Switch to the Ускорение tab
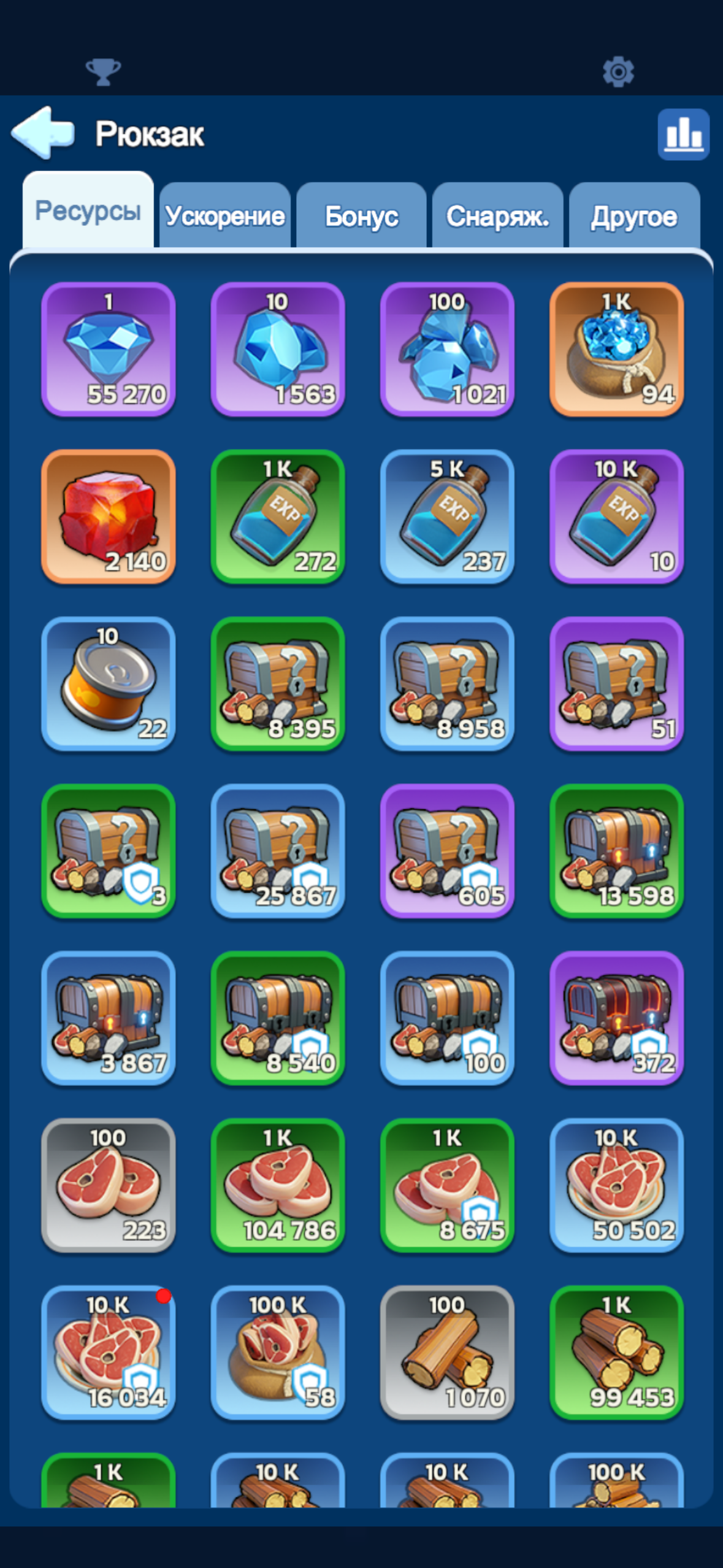The image size is (723, 1568). tap(224, 215)
